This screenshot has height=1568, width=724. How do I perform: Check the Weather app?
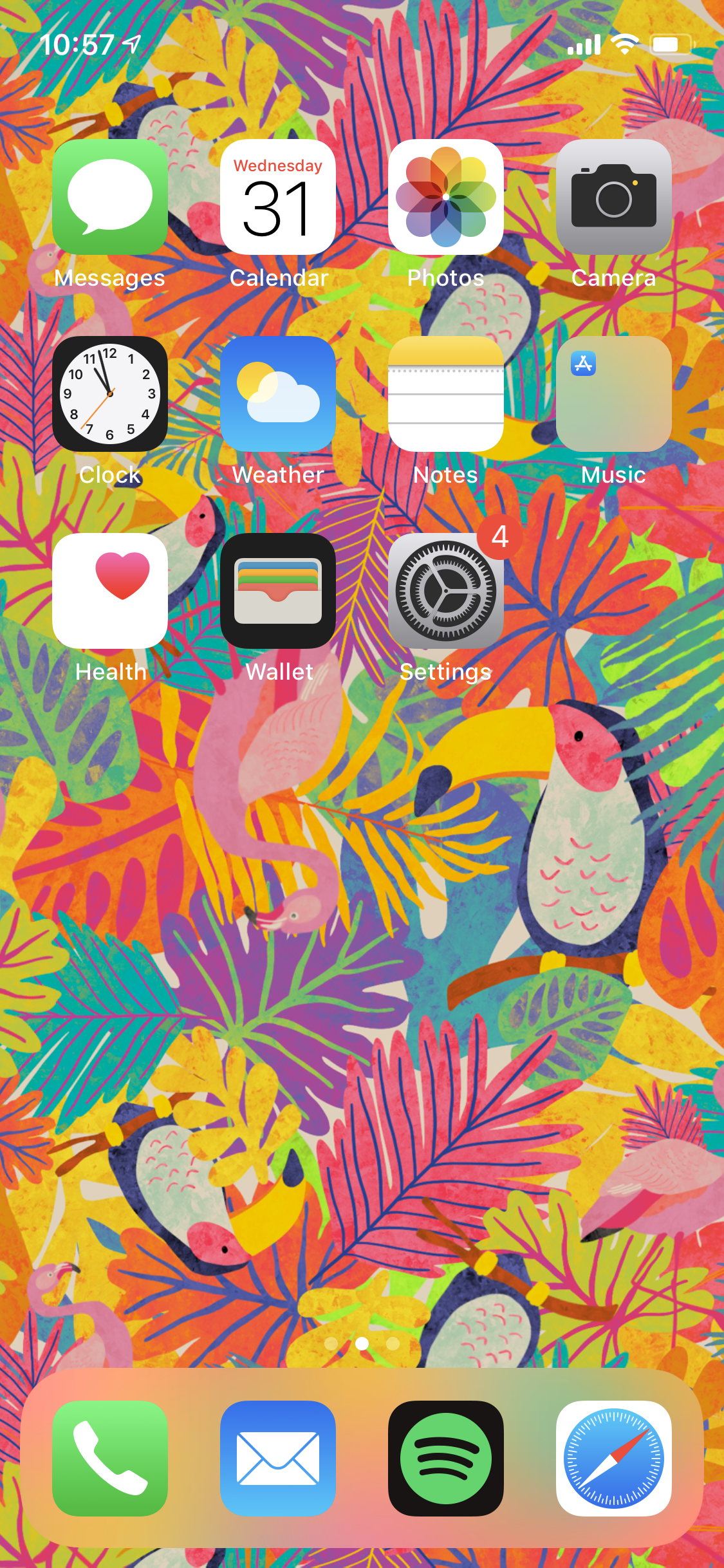pyautogui.click(x=278, y=394)
